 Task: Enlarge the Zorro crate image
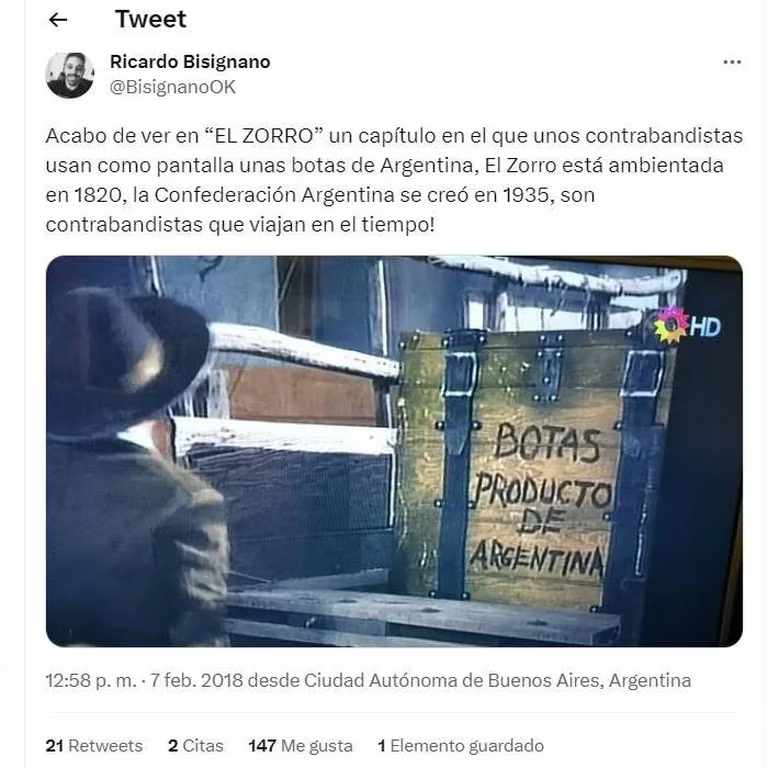point(394,451)
